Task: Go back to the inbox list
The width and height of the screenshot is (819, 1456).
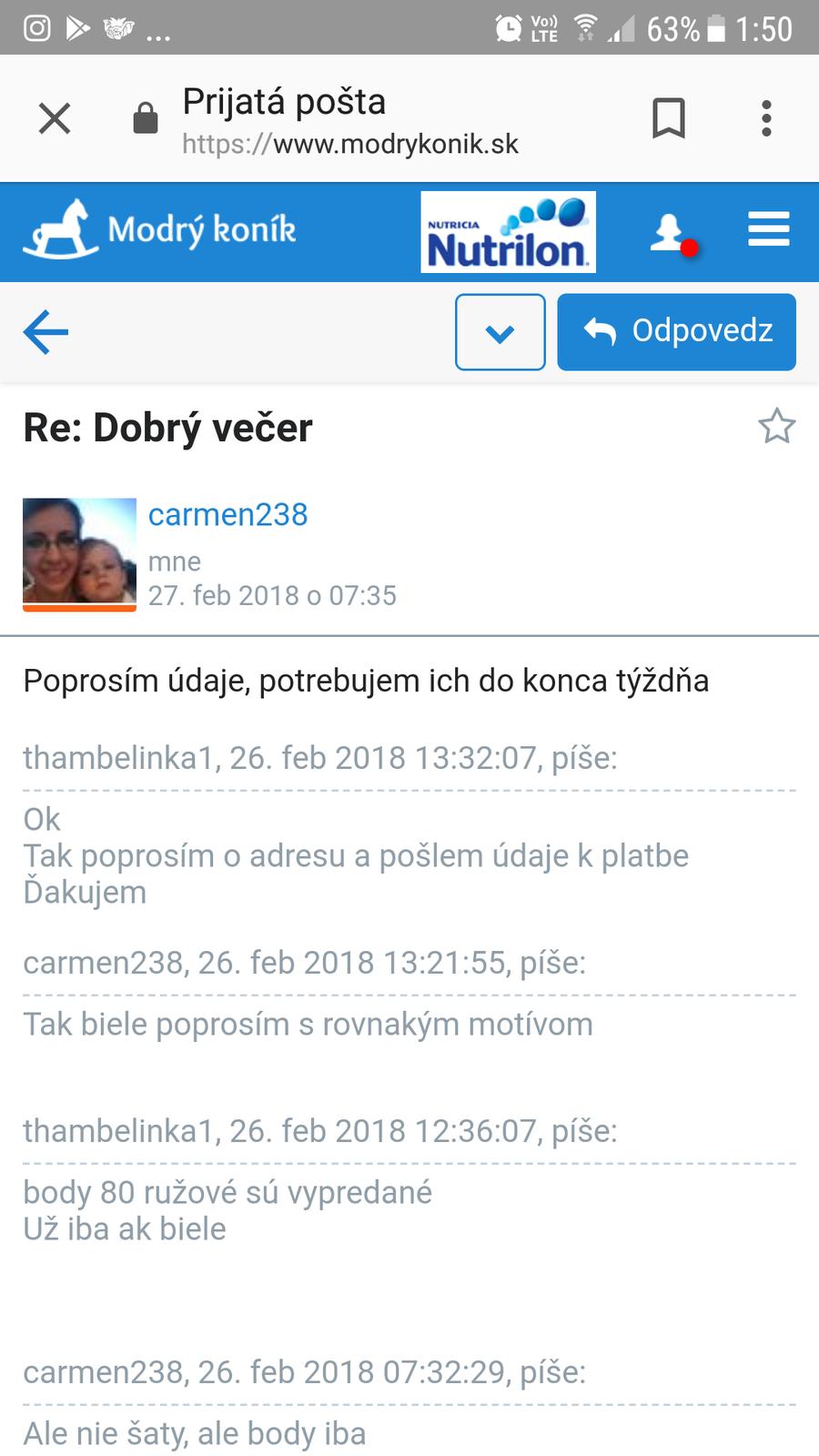Action: point(45,331)
